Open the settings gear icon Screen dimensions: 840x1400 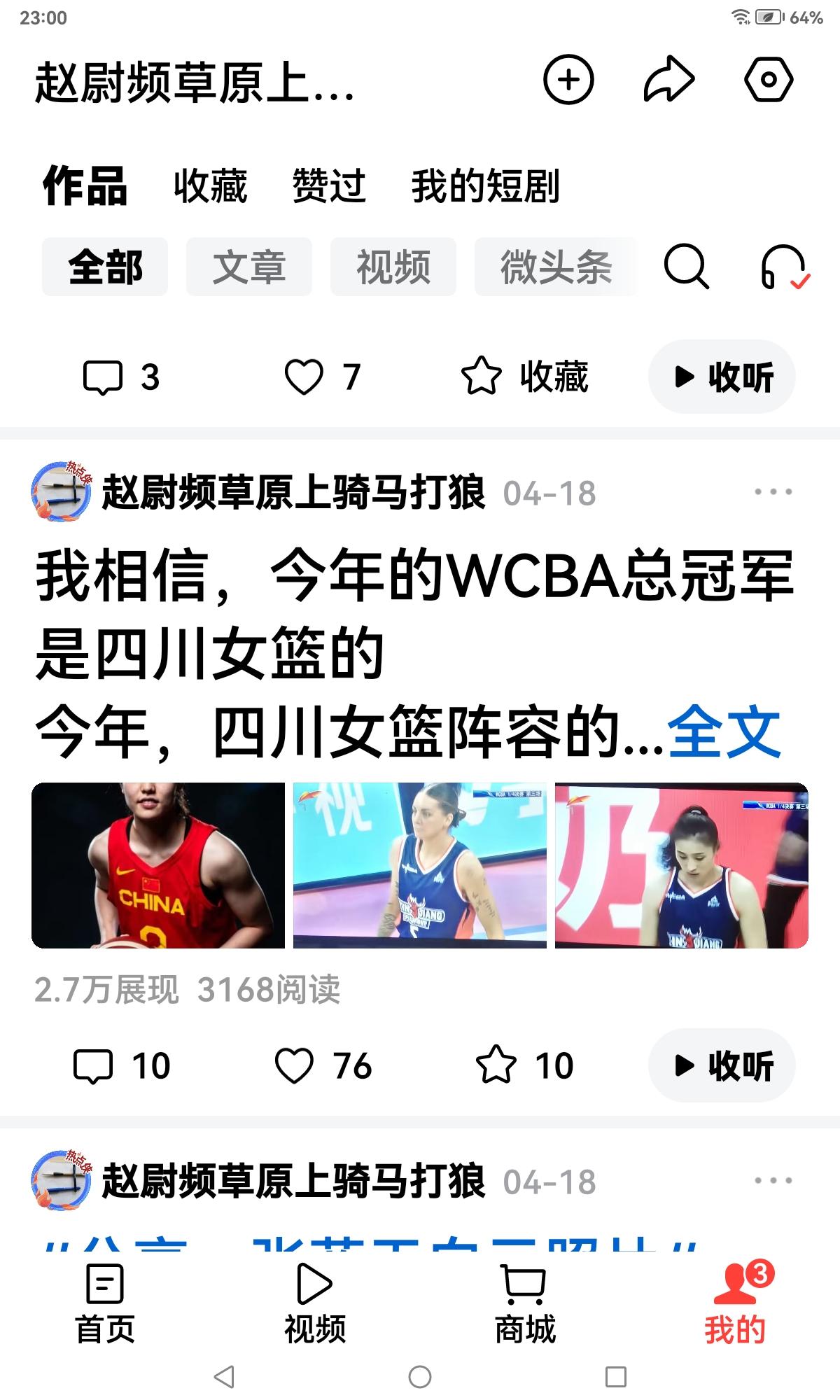(x=770, y=78)
